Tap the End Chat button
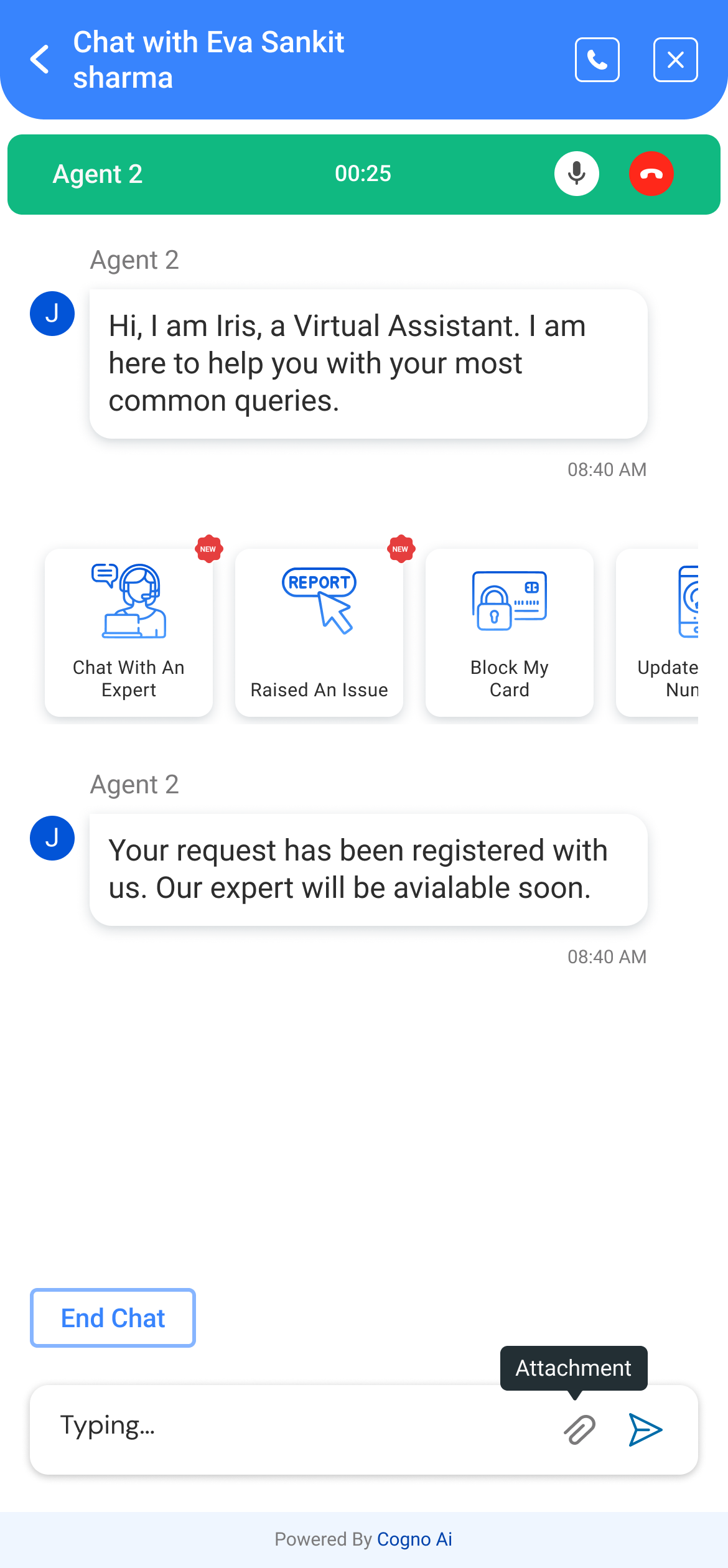The image size is (728, 1568). [113, 1318]
